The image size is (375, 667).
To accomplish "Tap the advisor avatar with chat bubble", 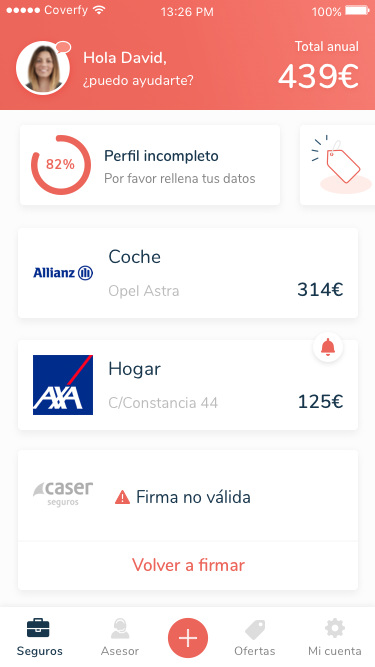I will tap(43, 68).
